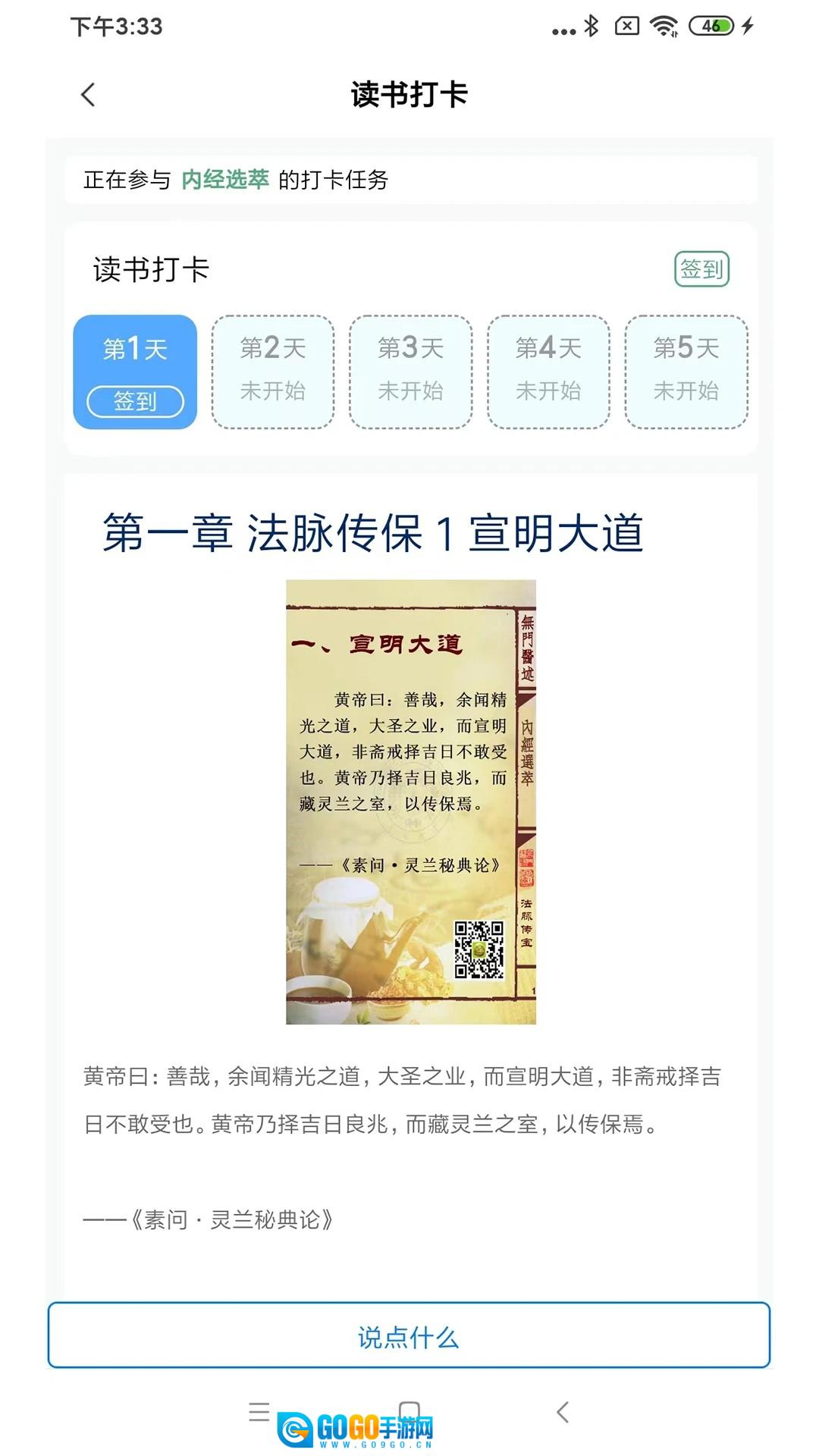Screen dimensions: 819x1456
Task: Select the 第2天 card
Action: 273,372
